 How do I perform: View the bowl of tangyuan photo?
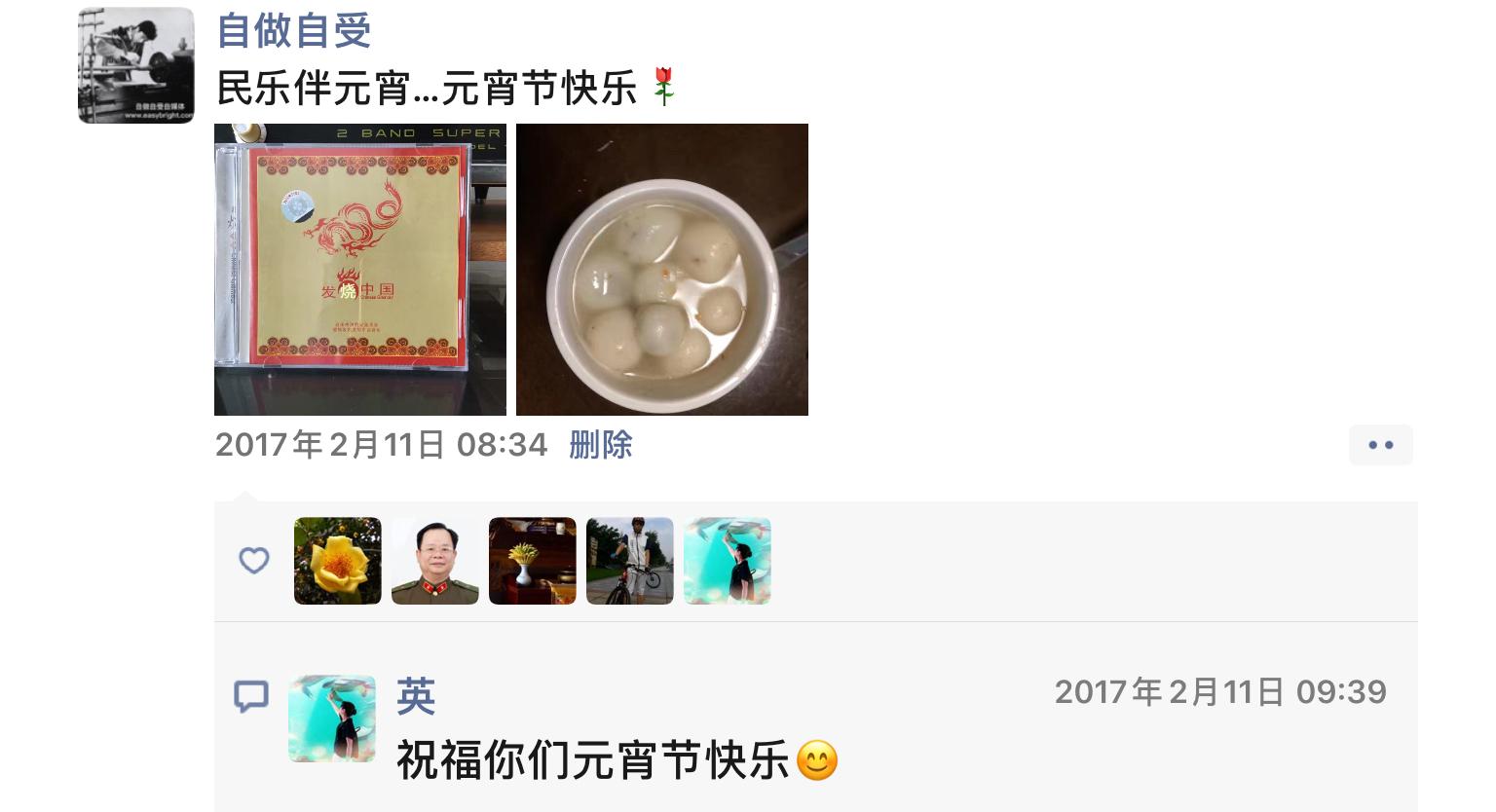point(662,270)
